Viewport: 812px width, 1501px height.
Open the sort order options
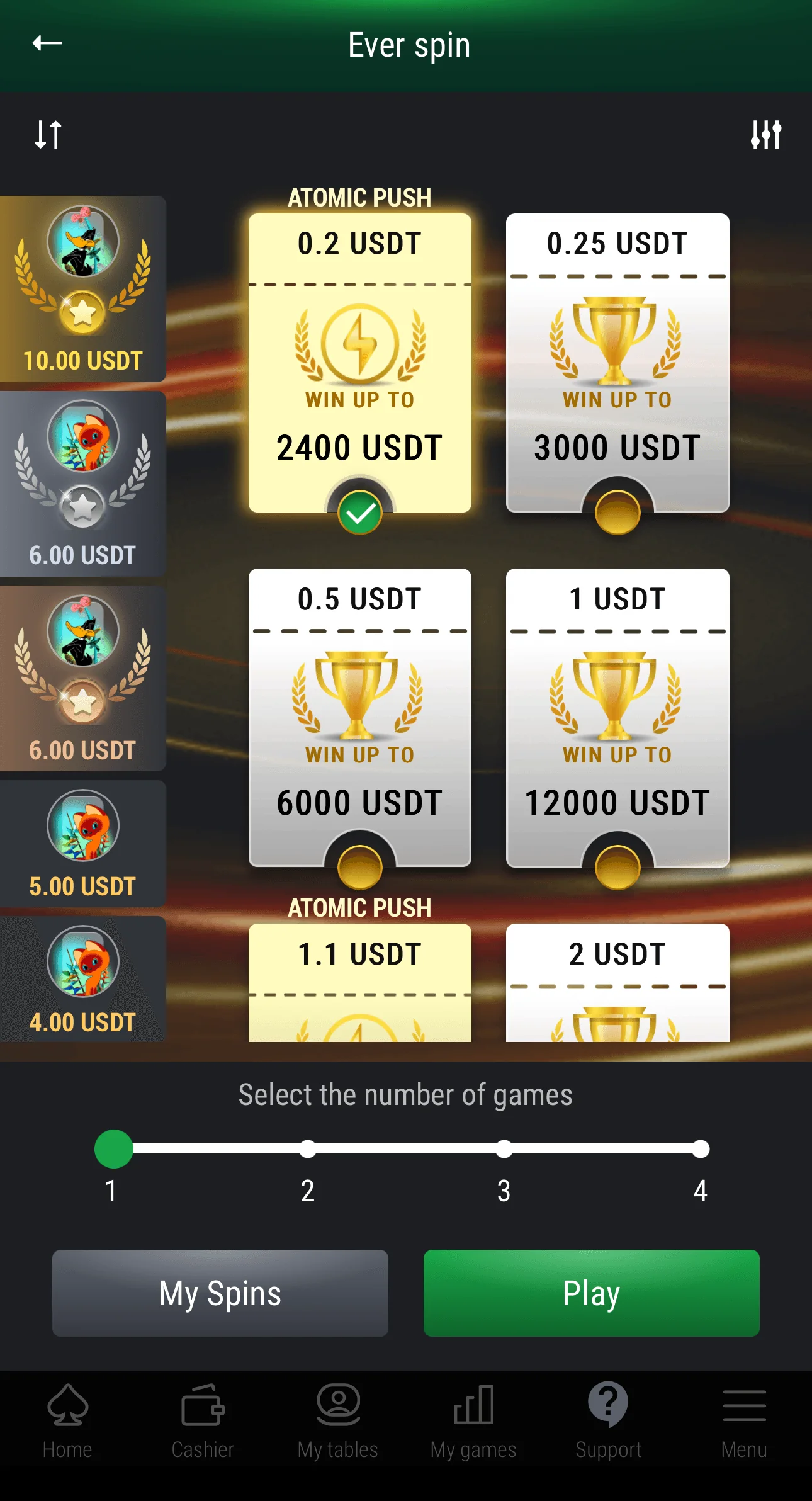(x=48, y=134)
